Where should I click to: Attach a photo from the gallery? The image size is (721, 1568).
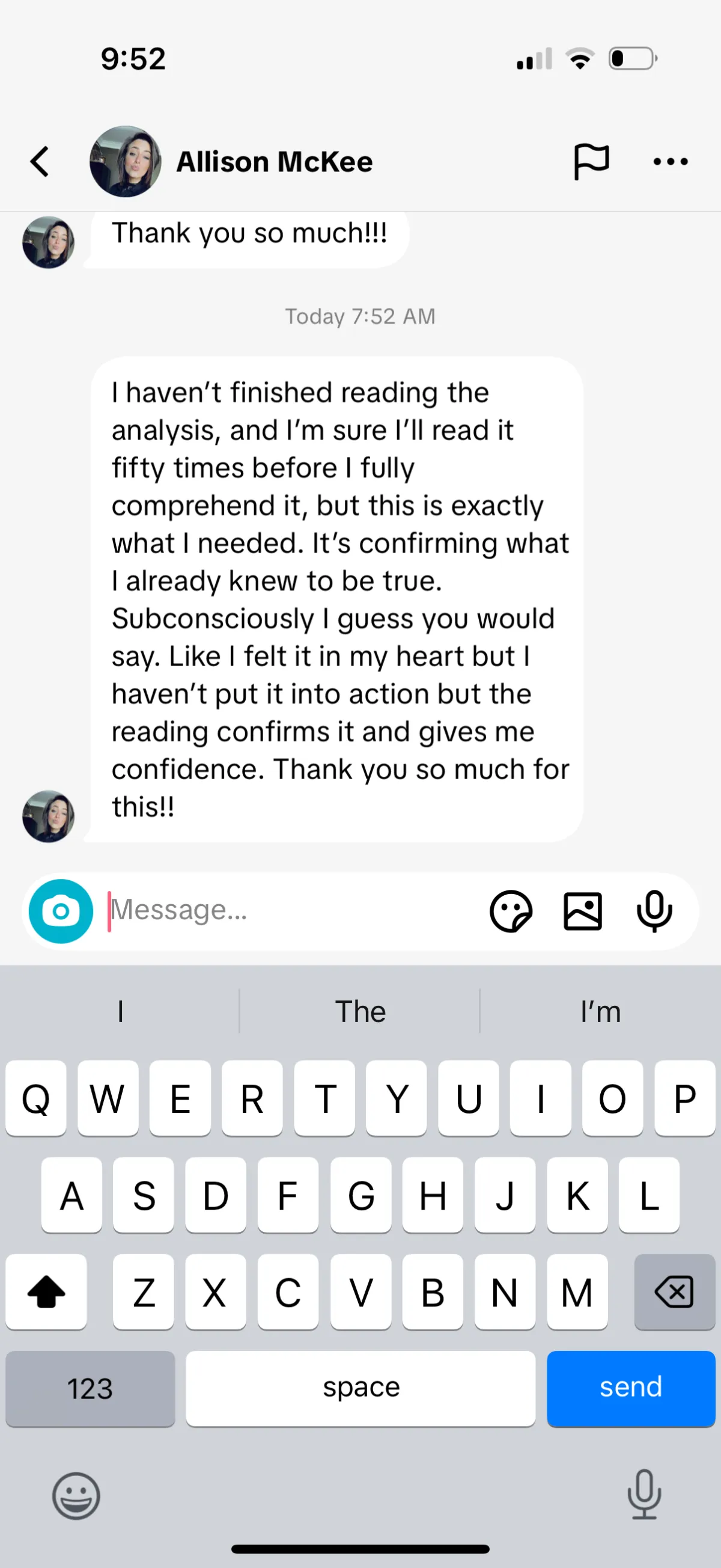point(582,911)
